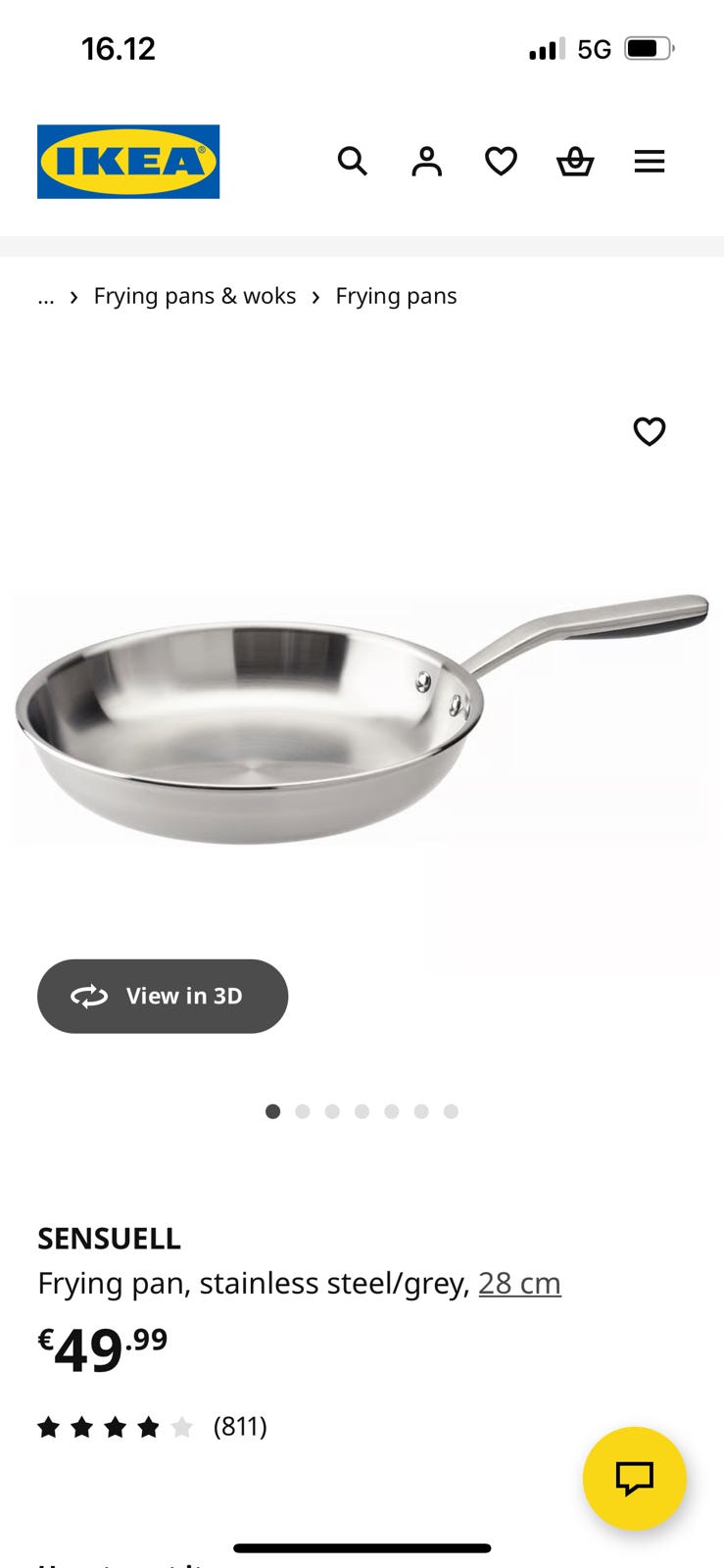Open the 811 customer reviews
Viewport: 724px width, 1568px height.
click(240, 1426)
